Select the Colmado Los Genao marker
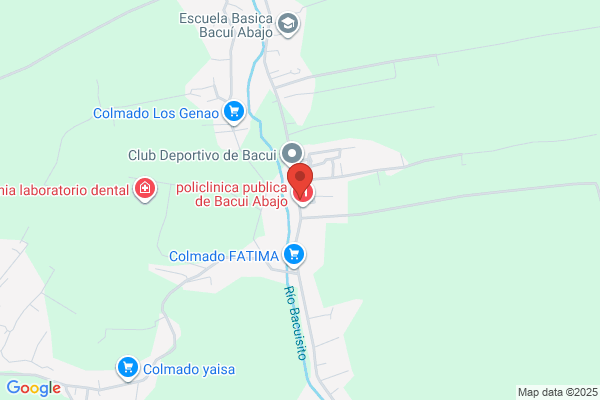This screenshot has width=600, height=400. point(234,112)
